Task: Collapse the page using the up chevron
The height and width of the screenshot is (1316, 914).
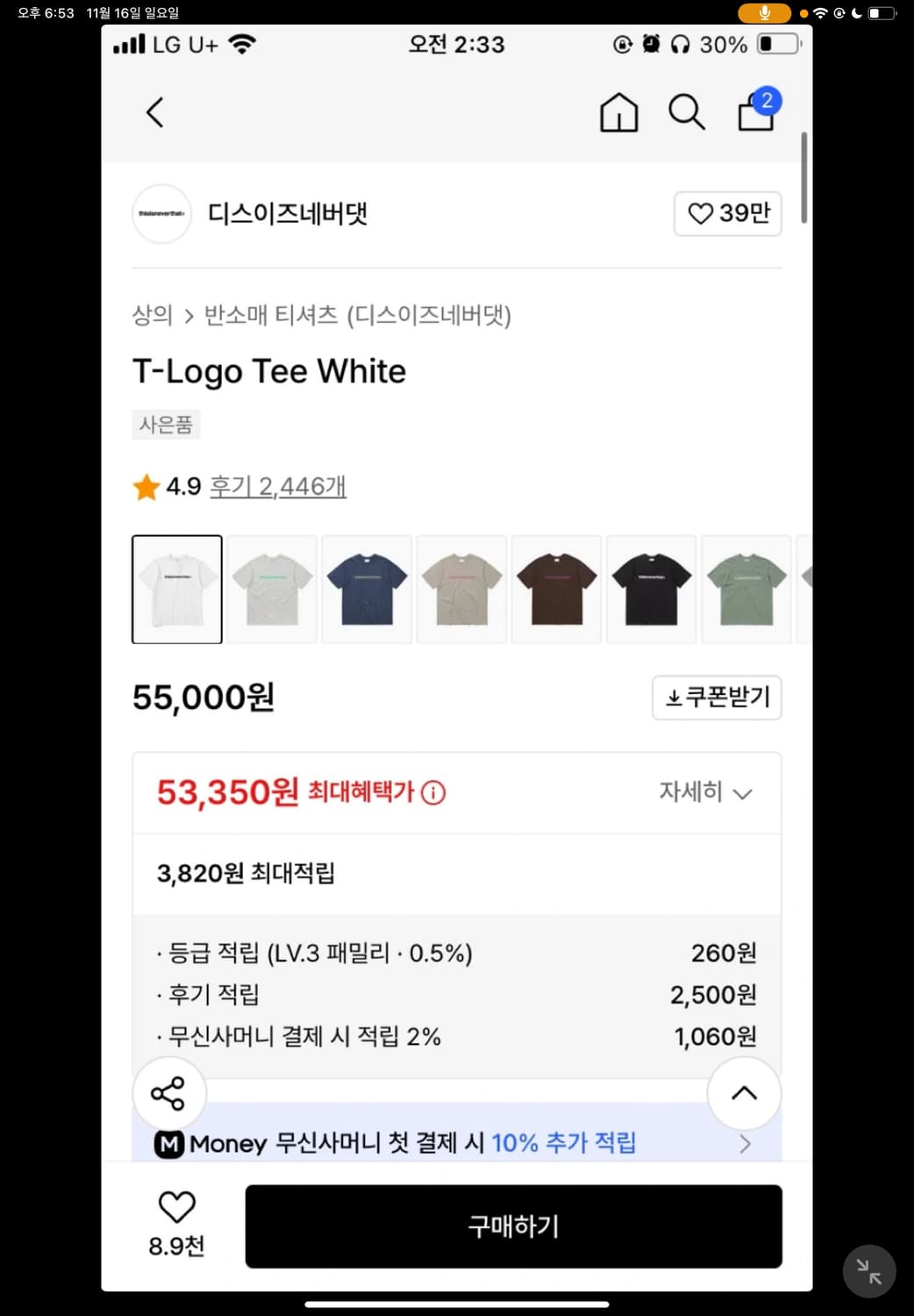Action: click(744, 1092)
